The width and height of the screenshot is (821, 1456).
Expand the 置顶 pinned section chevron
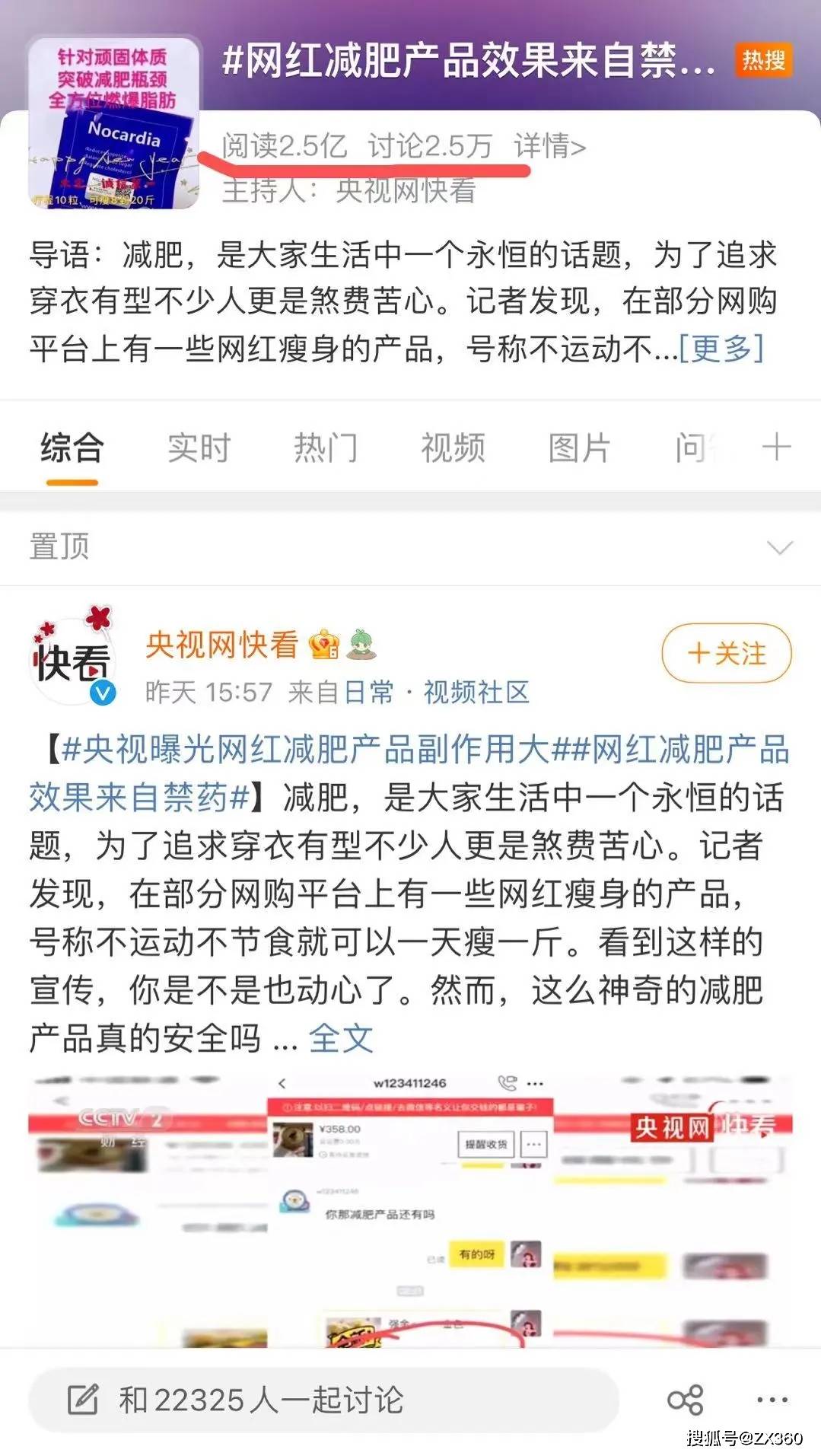[780, 548]
